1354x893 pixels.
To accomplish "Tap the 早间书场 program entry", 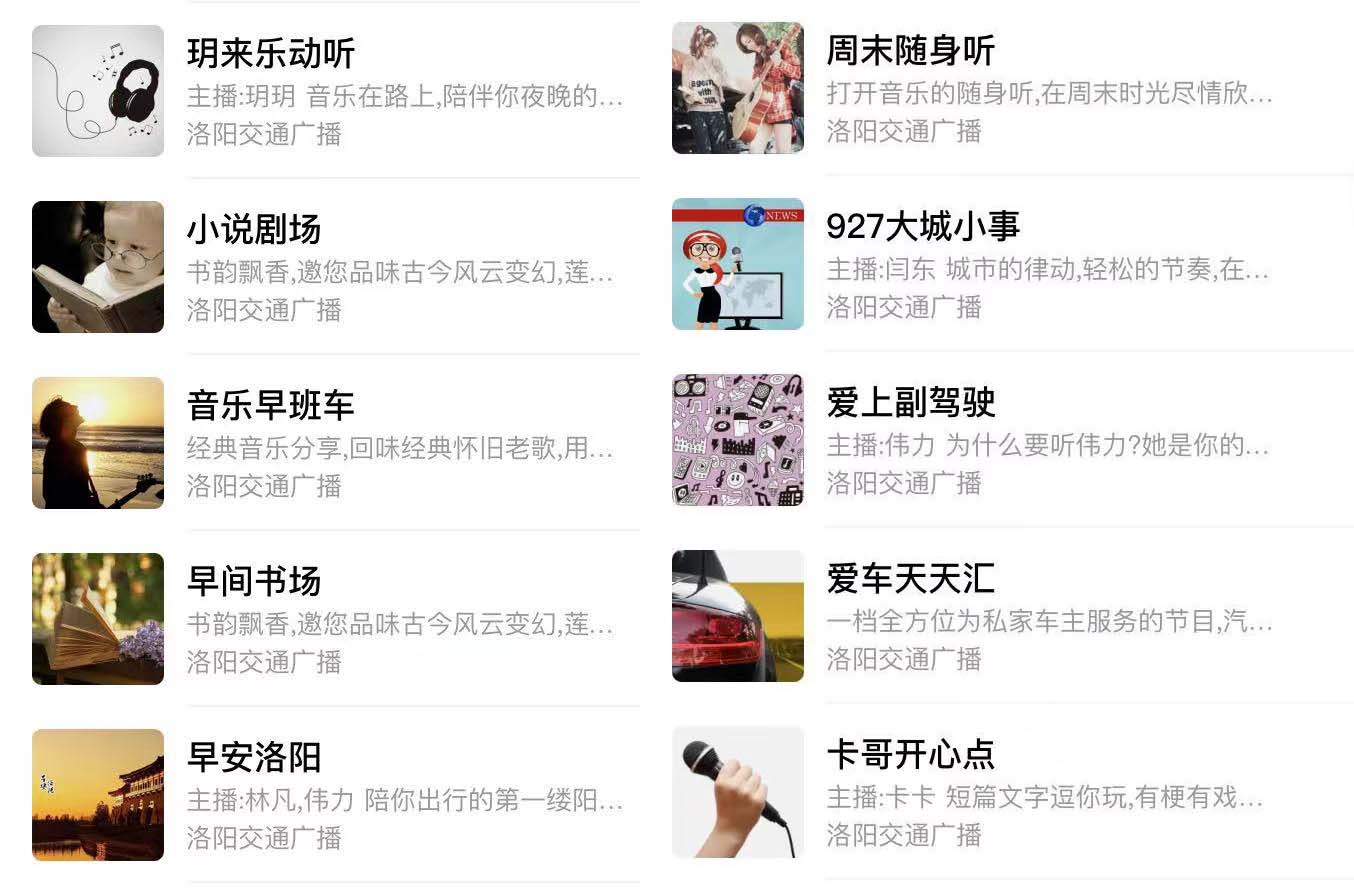I will [x=254, y=582].
